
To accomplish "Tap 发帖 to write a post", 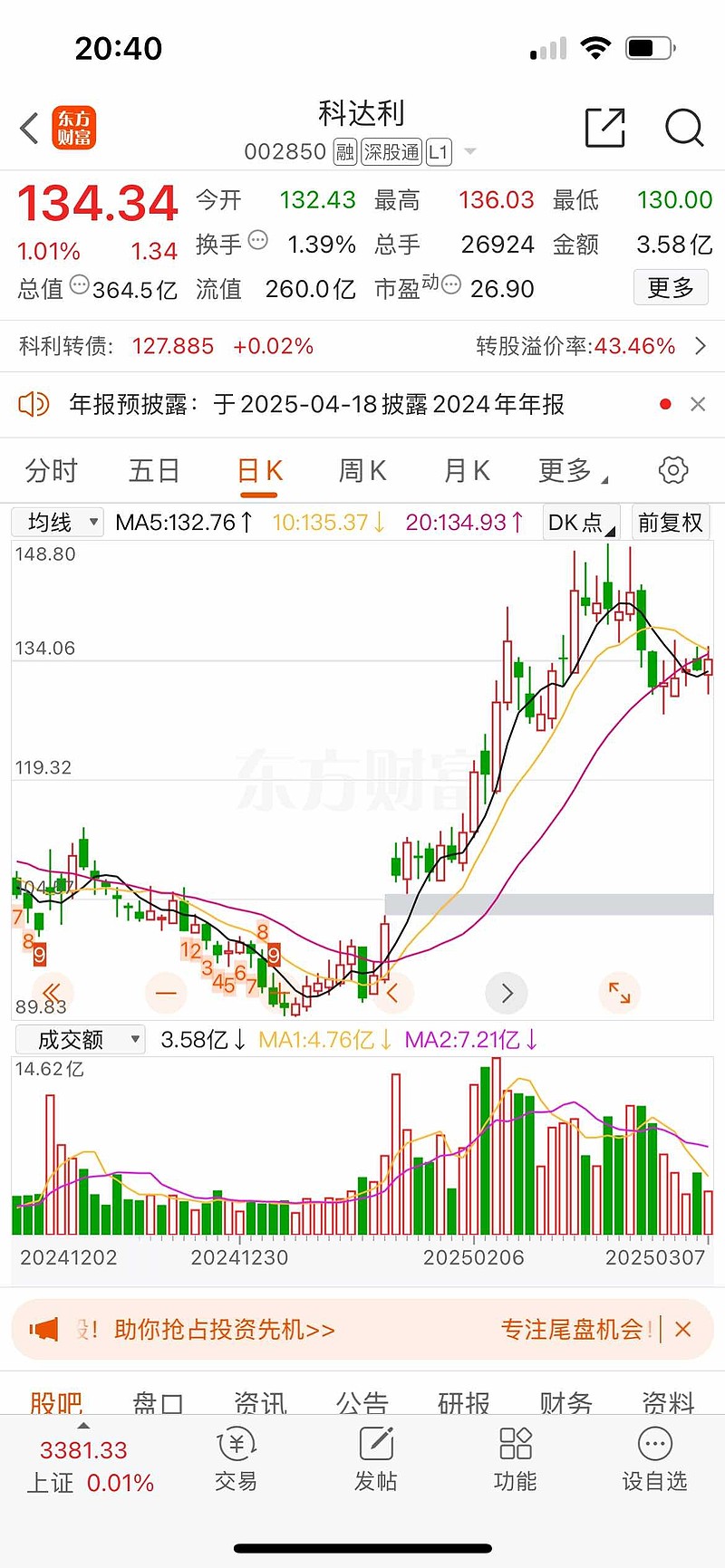I will pos(376,1460).
